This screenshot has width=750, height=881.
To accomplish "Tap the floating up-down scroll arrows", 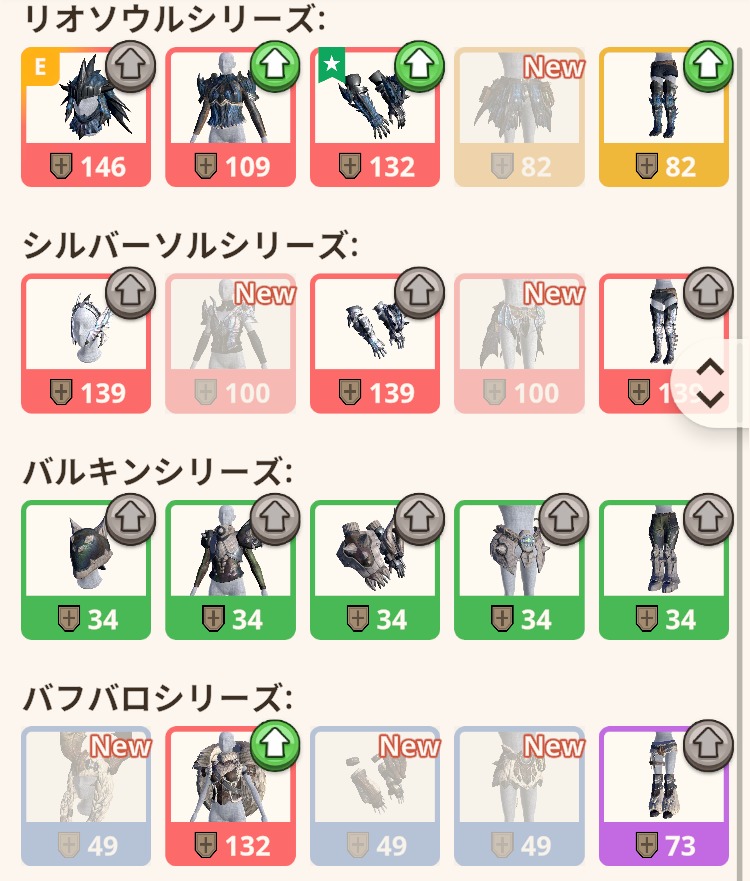I will point(710,383).
